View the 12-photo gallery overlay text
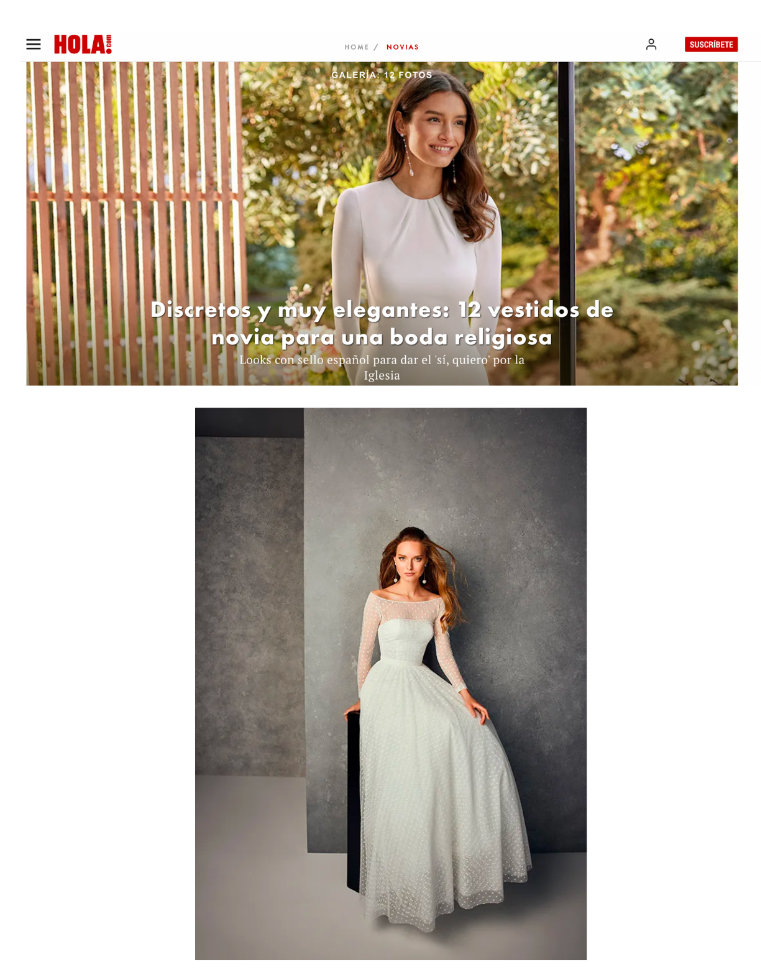 (x=383, y=74)
